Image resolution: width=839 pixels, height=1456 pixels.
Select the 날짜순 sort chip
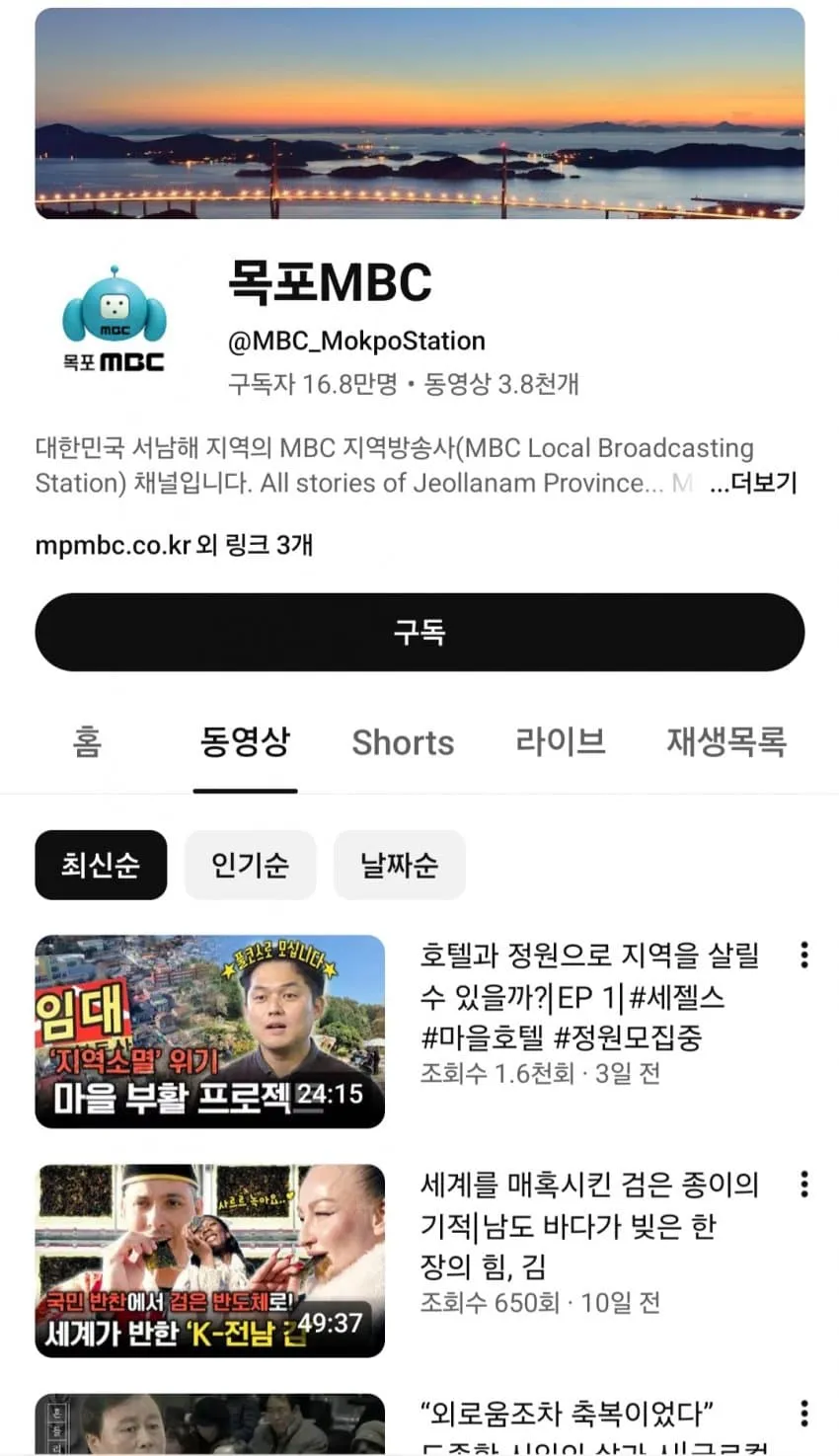[399, 865]
